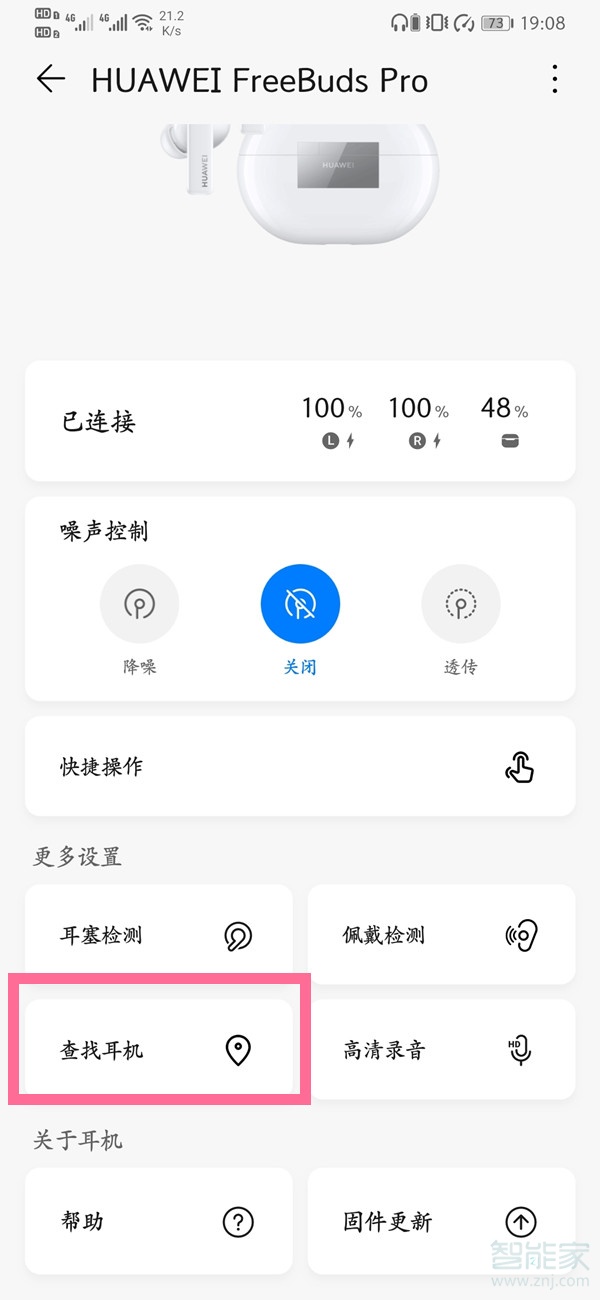Select 关闭 to turn noise control off

[300, 605]
